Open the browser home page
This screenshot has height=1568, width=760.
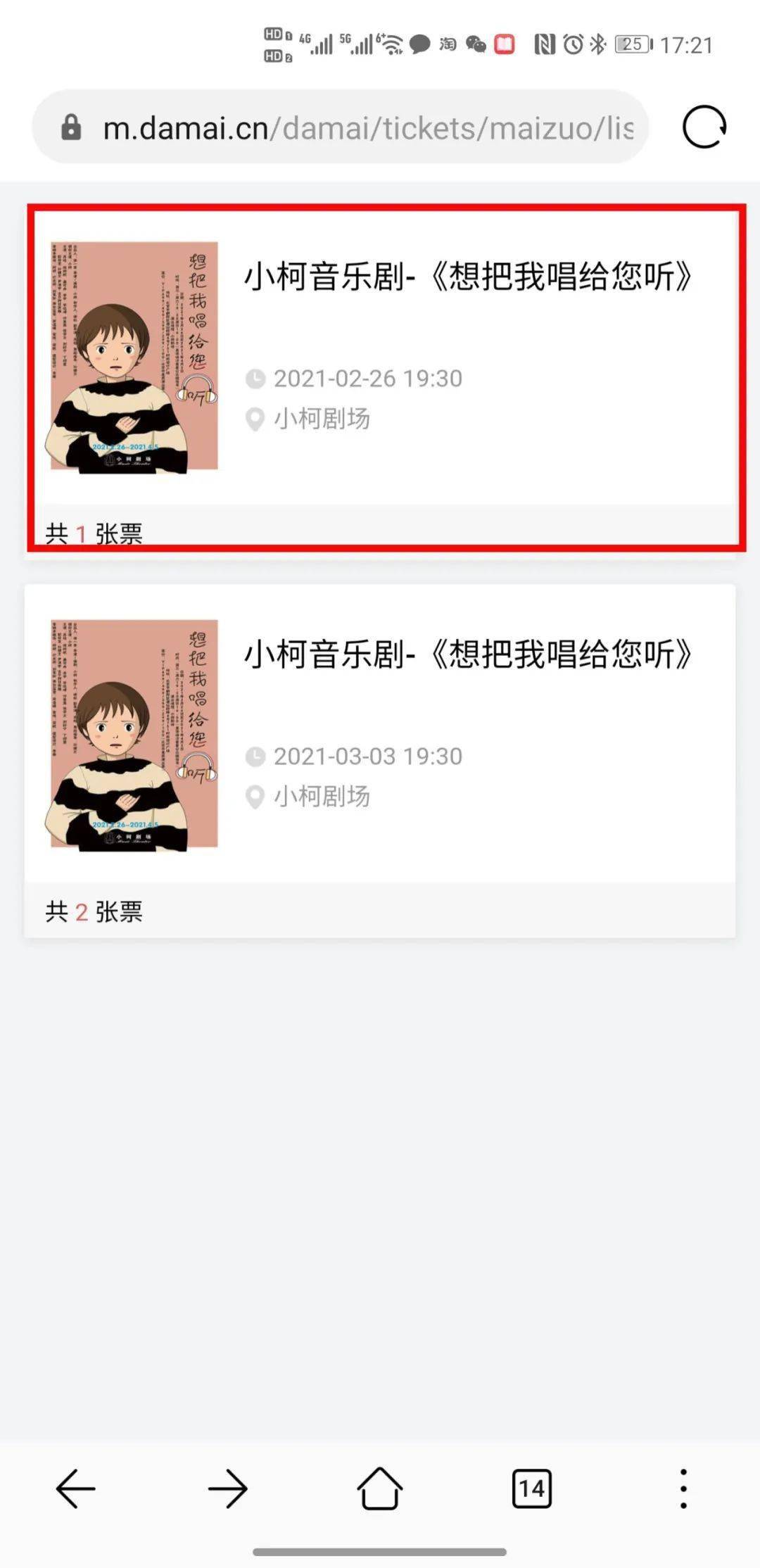point(380,1488)
